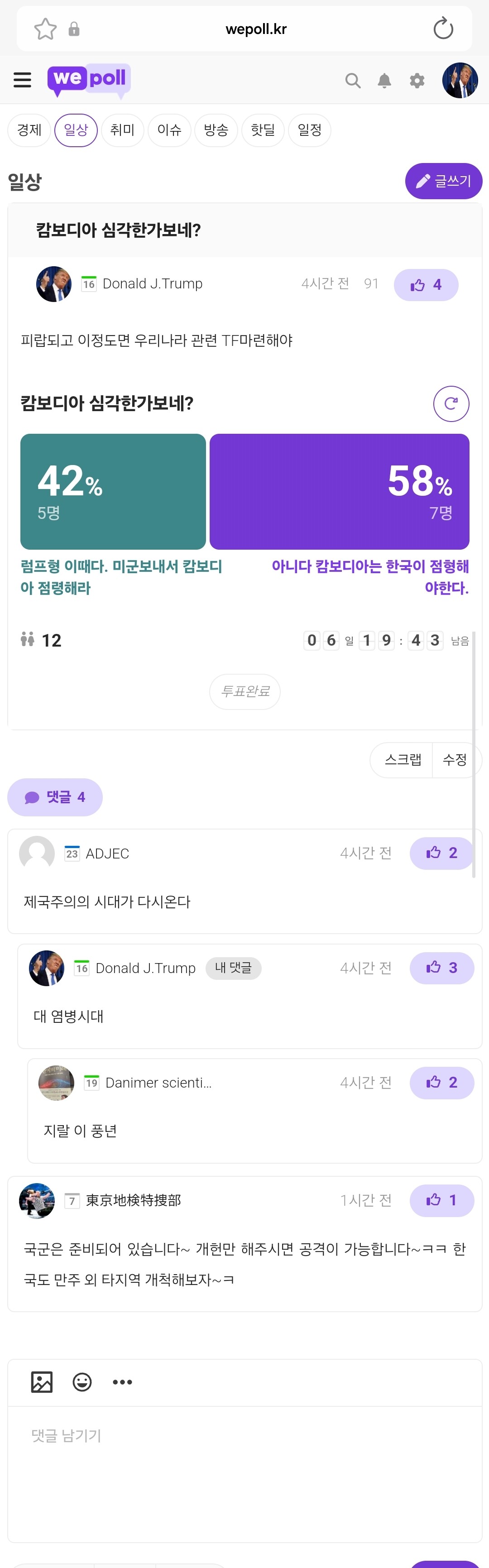
Task: Open the emoji picker
Action: coord(82,1382)
